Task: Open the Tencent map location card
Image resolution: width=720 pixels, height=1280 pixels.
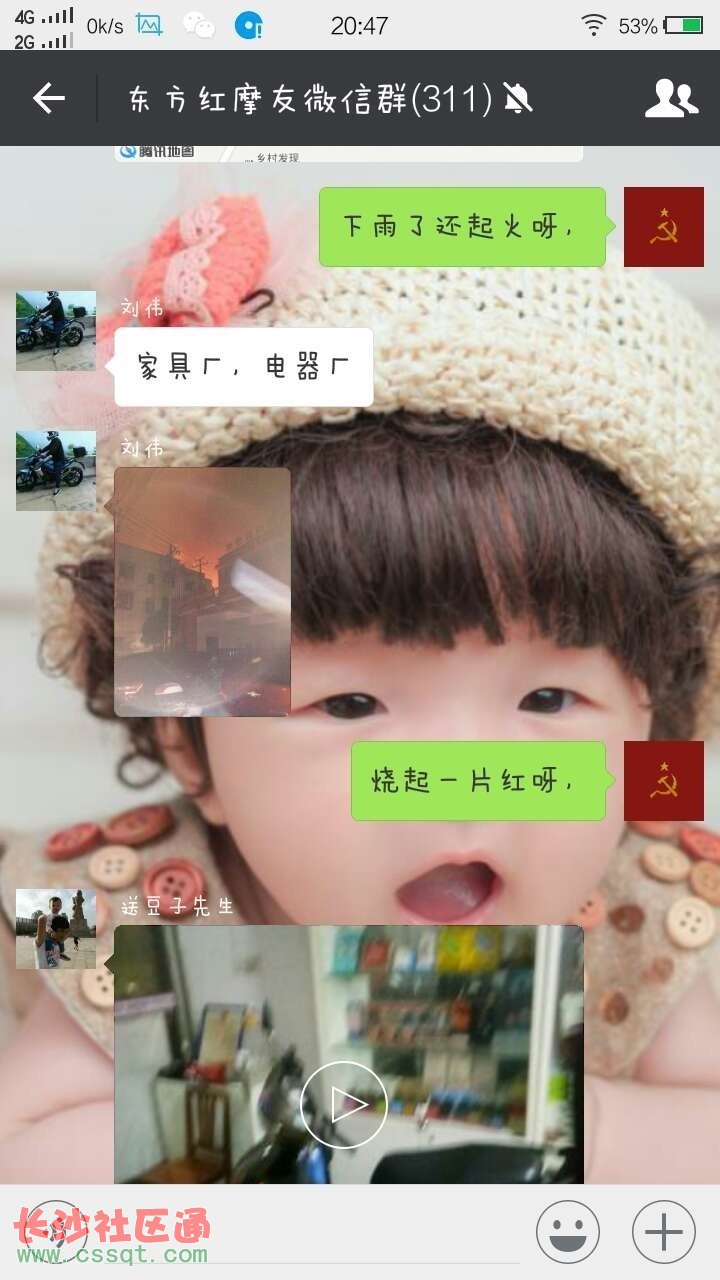Action: pyautogui.click(x=348, y=153)
